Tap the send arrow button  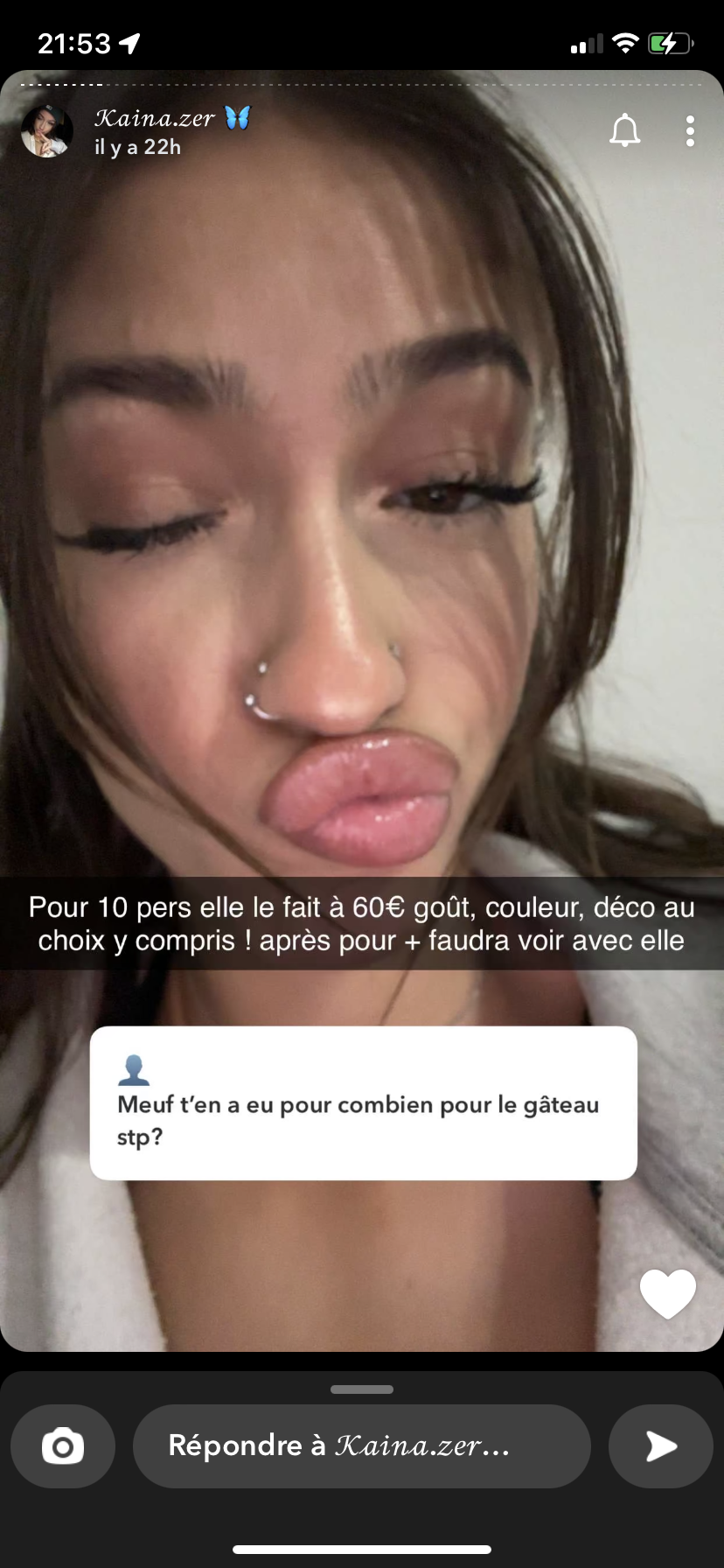[x=661, y=1446]
